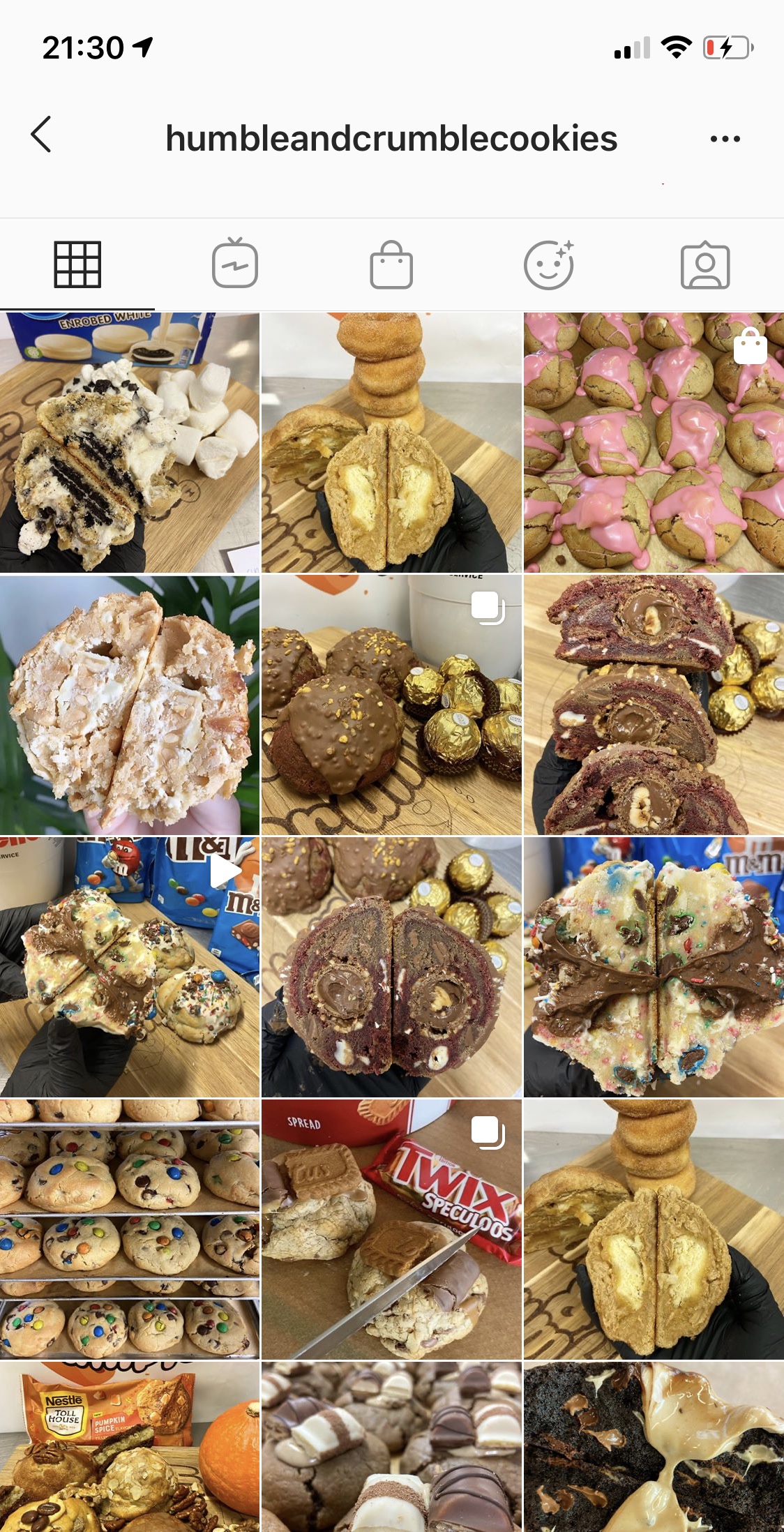Open the Twix Speculoos cookie carousel post
The height and width of the screenshot is (1532, 784).
point(391,1229)
